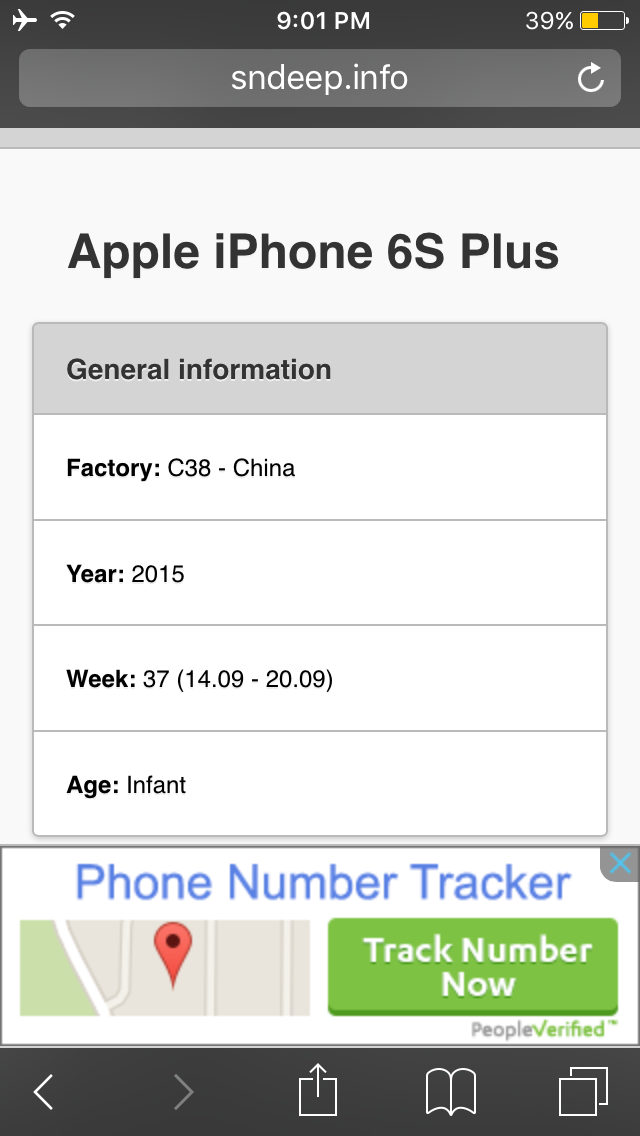Tap the sndeep.info address bar
The image size is (640, 1136).
point(320,78)
